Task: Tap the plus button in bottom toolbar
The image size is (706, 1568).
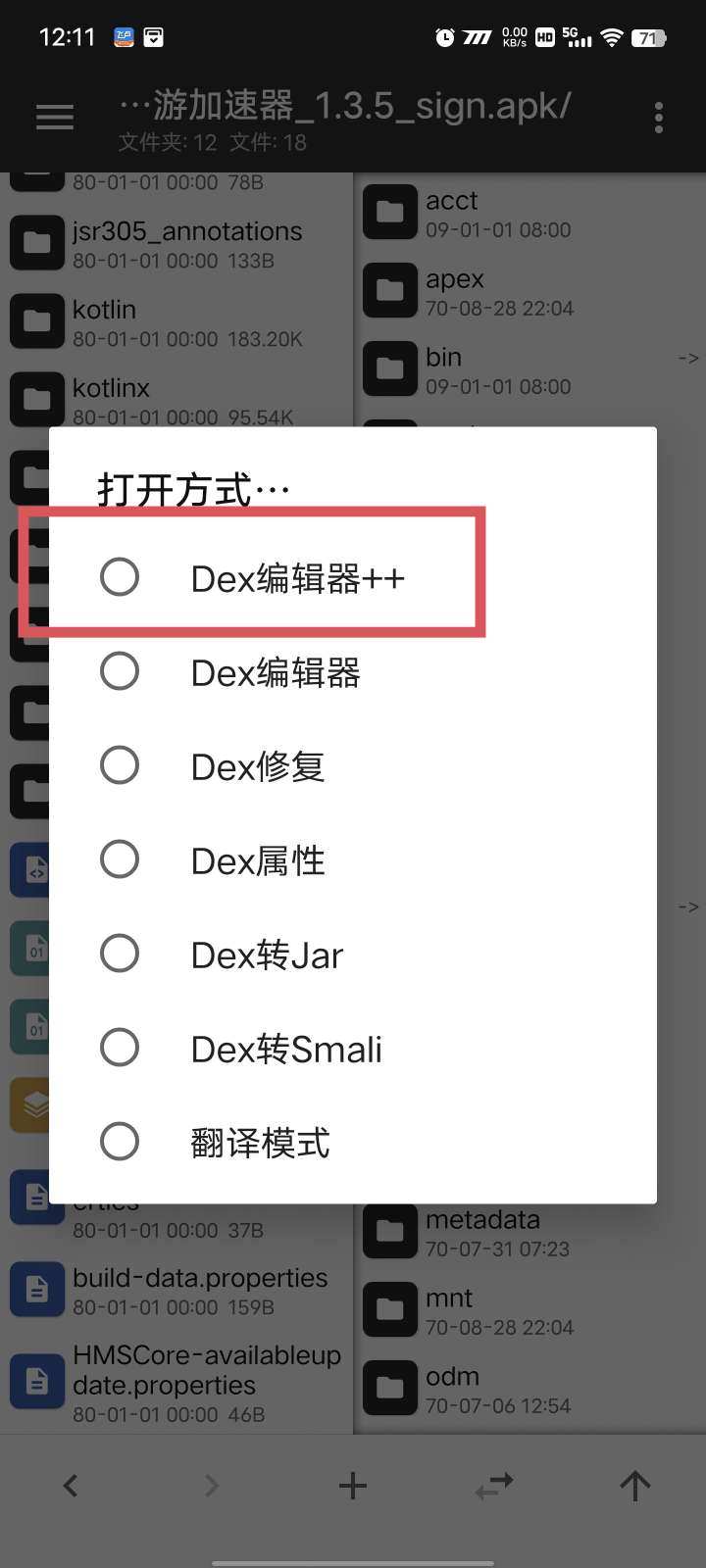Action: tap(353, 1486)
